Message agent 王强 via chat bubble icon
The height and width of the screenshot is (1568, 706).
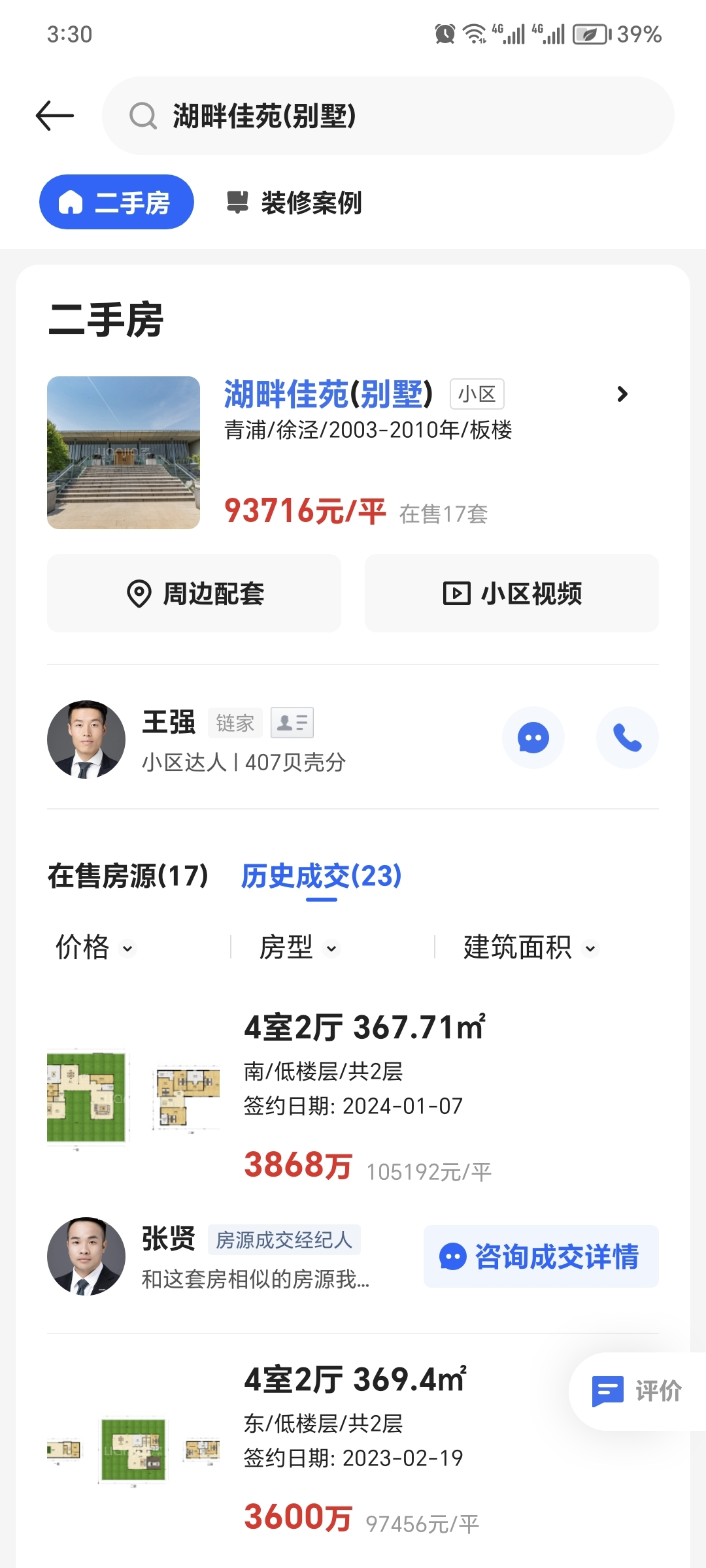533,737
